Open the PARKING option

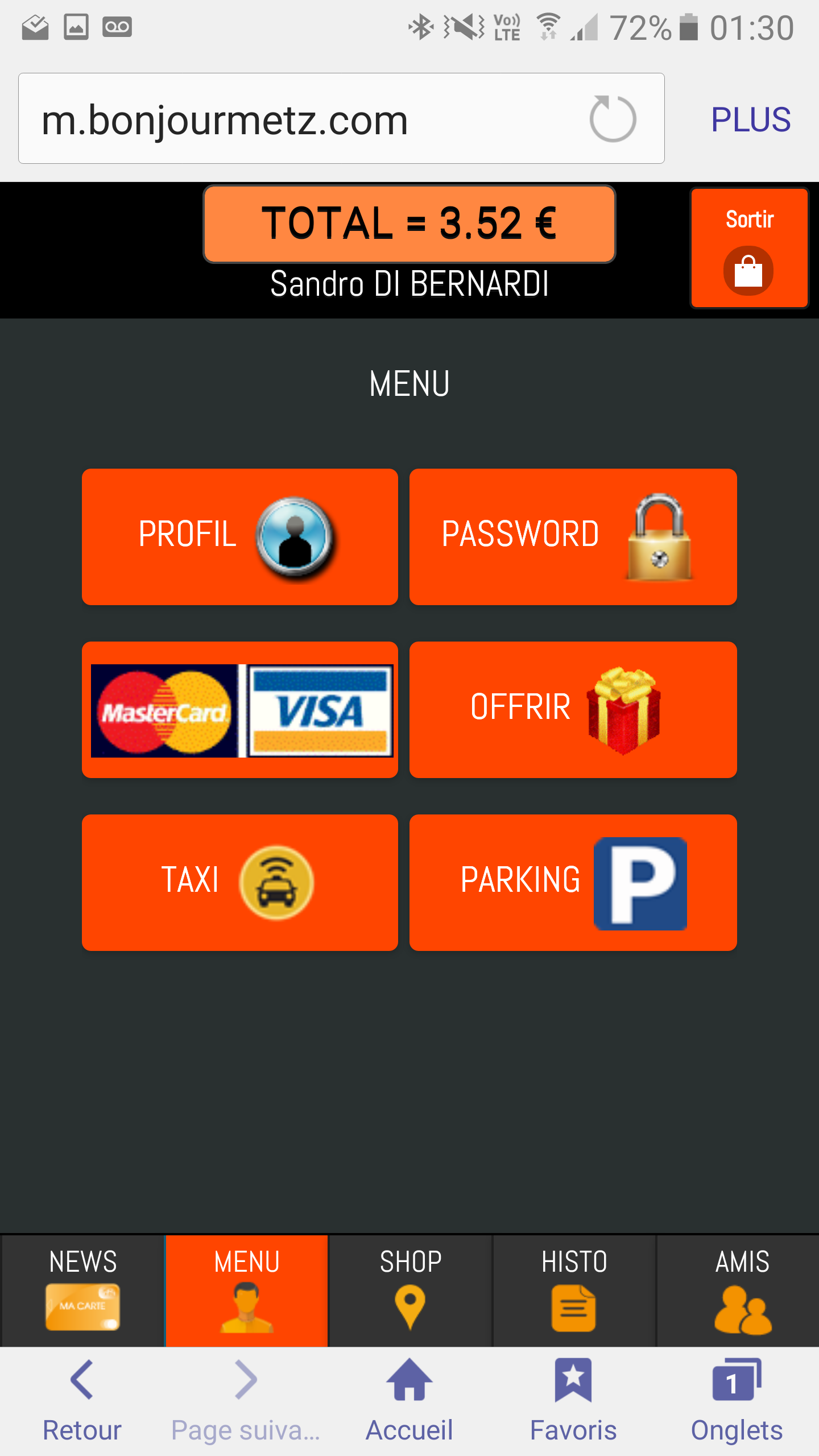click(573, 882)
